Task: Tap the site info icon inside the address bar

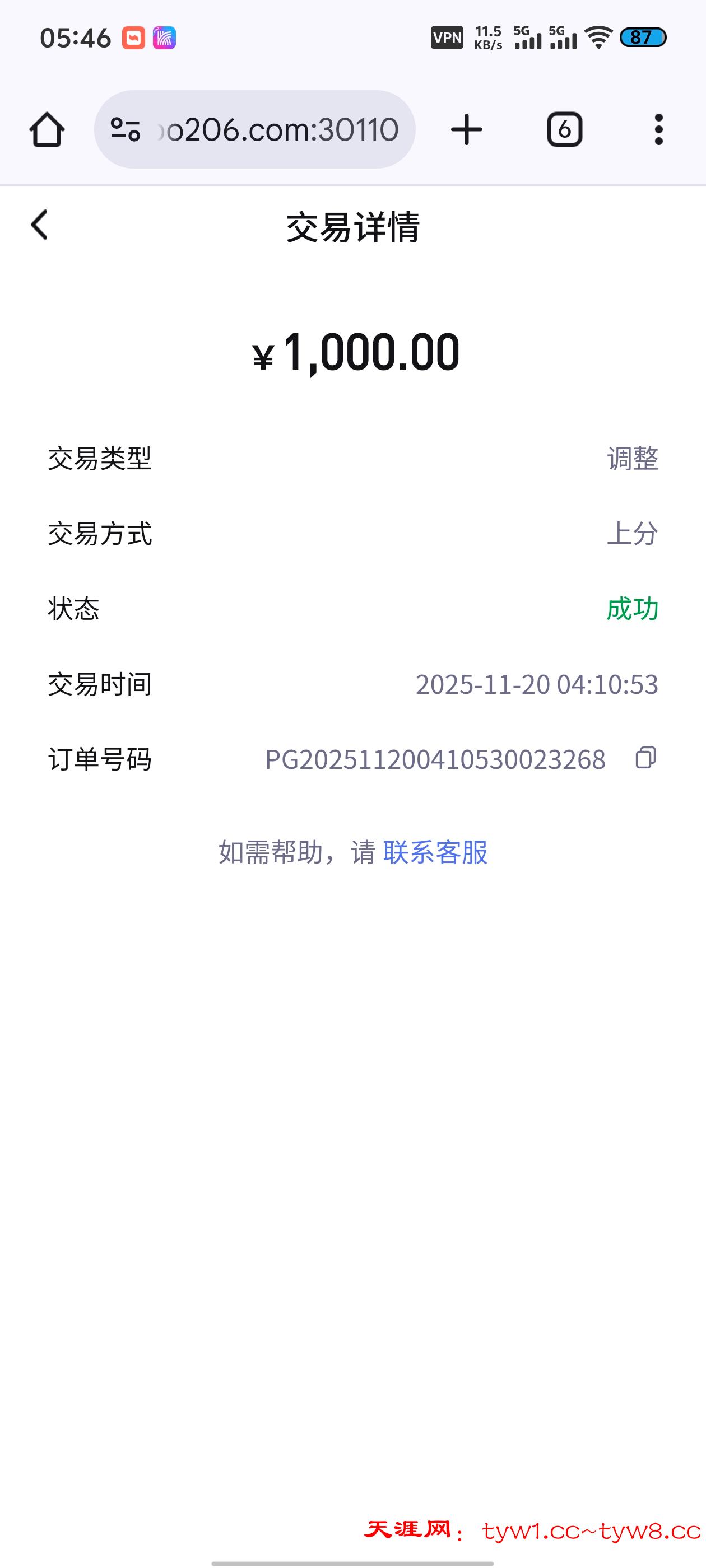Action: [x=125, y=129]
